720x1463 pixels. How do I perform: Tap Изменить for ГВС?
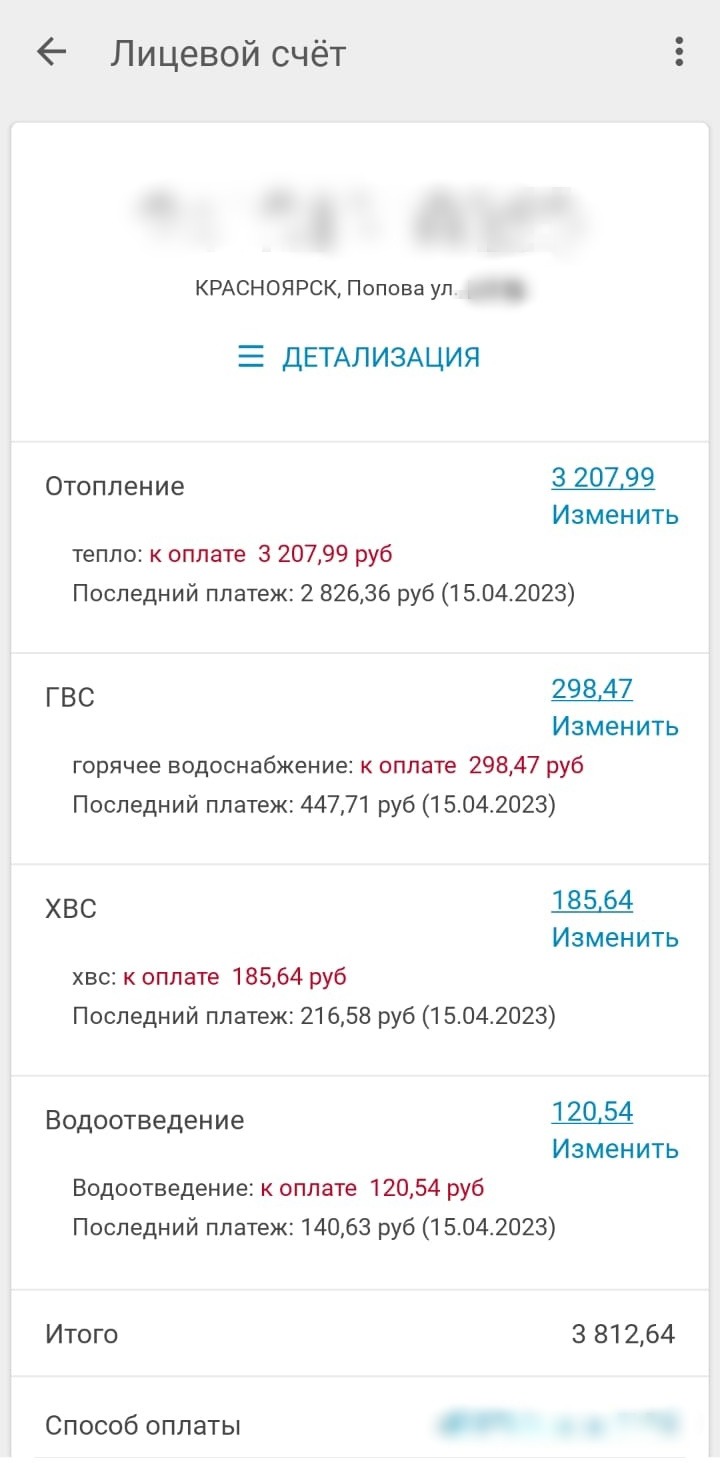point(614,726)
